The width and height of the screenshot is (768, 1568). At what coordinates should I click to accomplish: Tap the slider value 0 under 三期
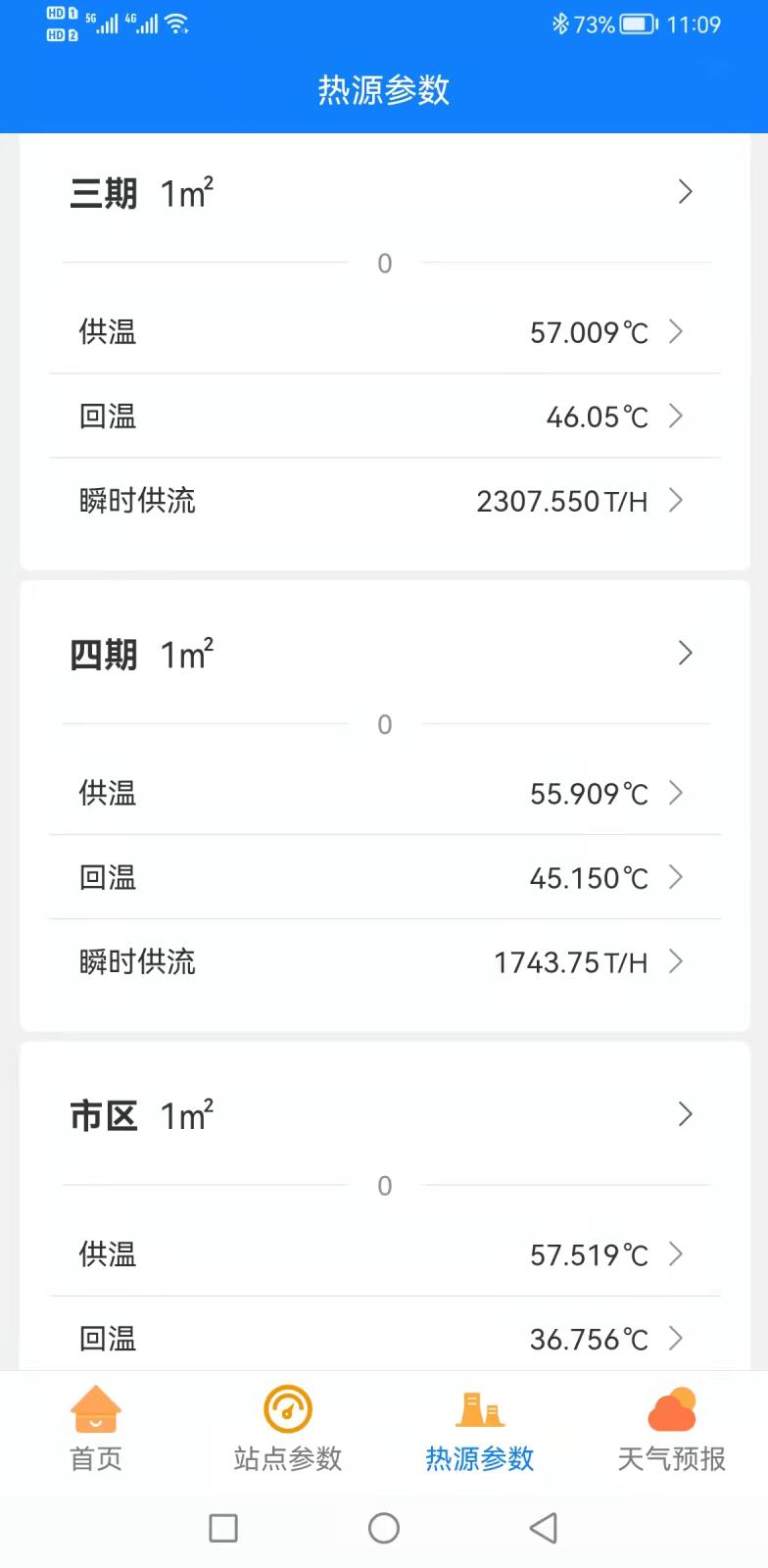[x=384, y=263]
